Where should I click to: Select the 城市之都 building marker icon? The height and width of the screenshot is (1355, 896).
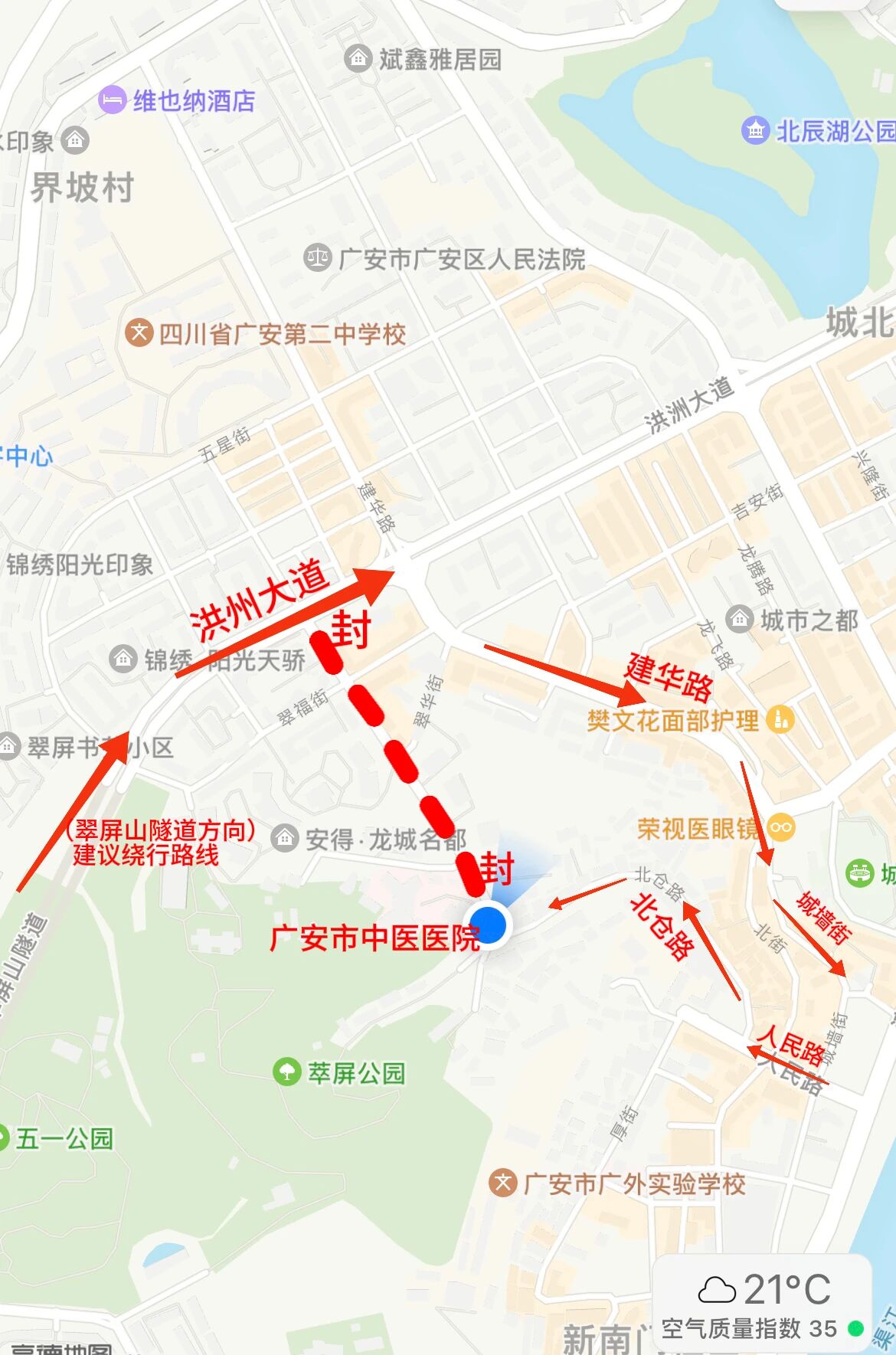tap(739, 617)
